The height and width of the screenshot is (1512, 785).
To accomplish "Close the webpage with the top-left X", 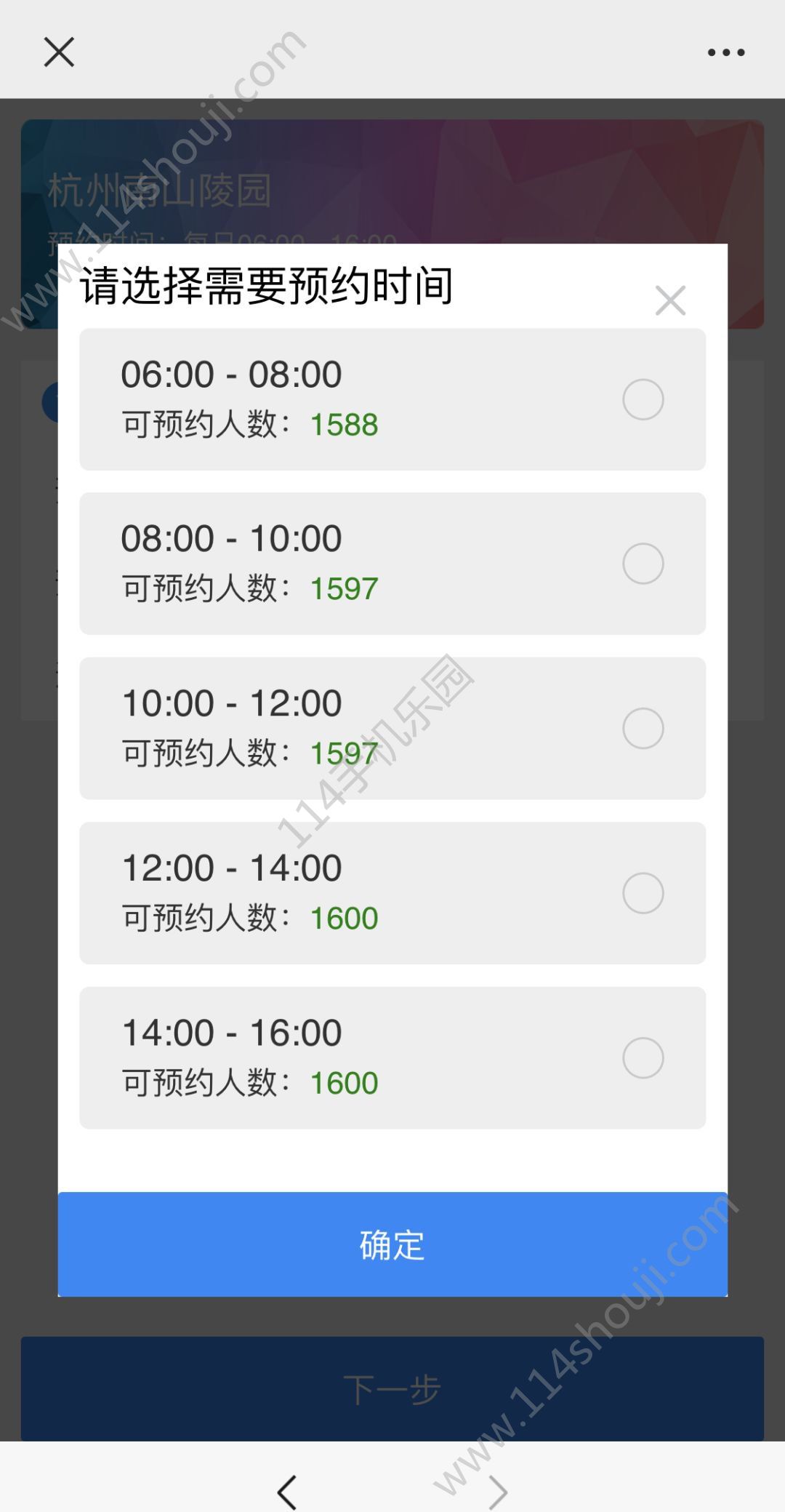I will [59, 52].
